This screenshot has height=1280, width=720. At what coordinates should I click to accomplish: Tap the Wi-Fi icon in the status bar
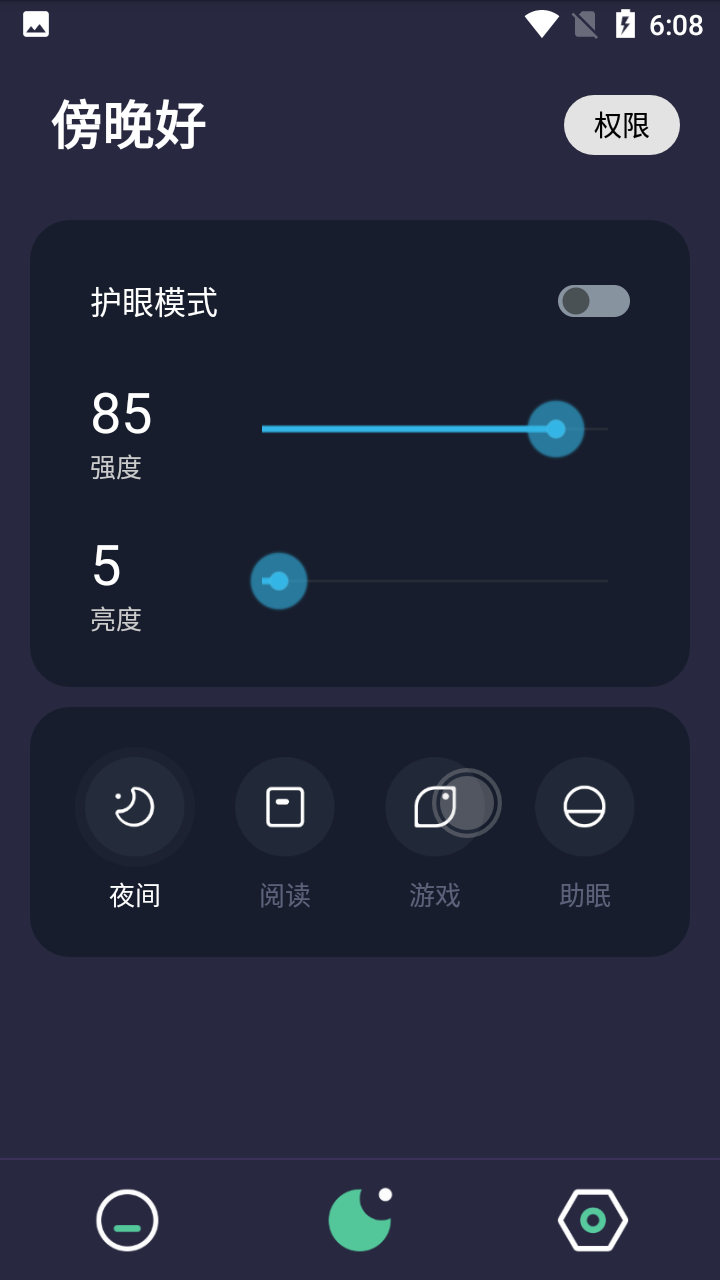click(x=541, y=24)
